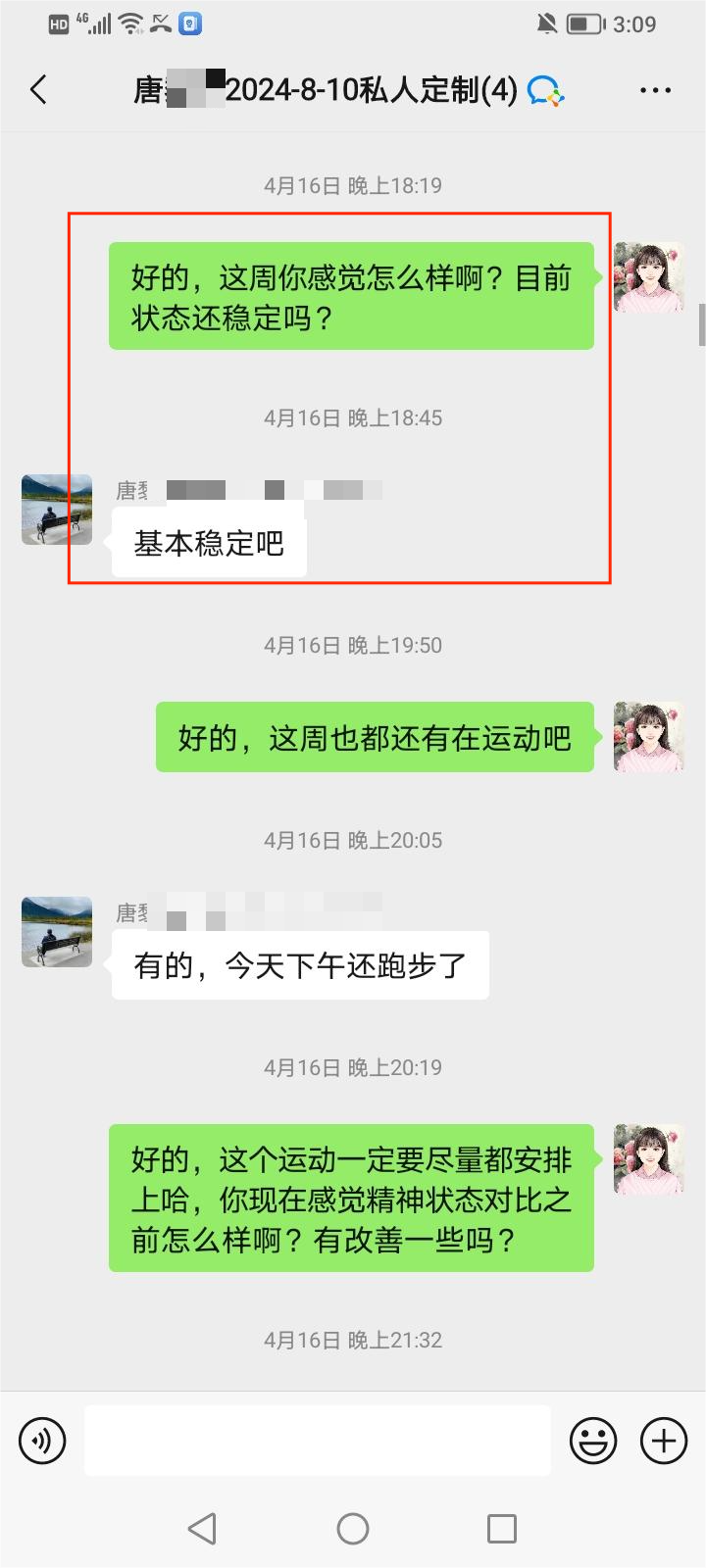Open avatar next to 有的，今天下午还跑步了
The width and height of the screenshot is (706, 1568).
[57, 932]
